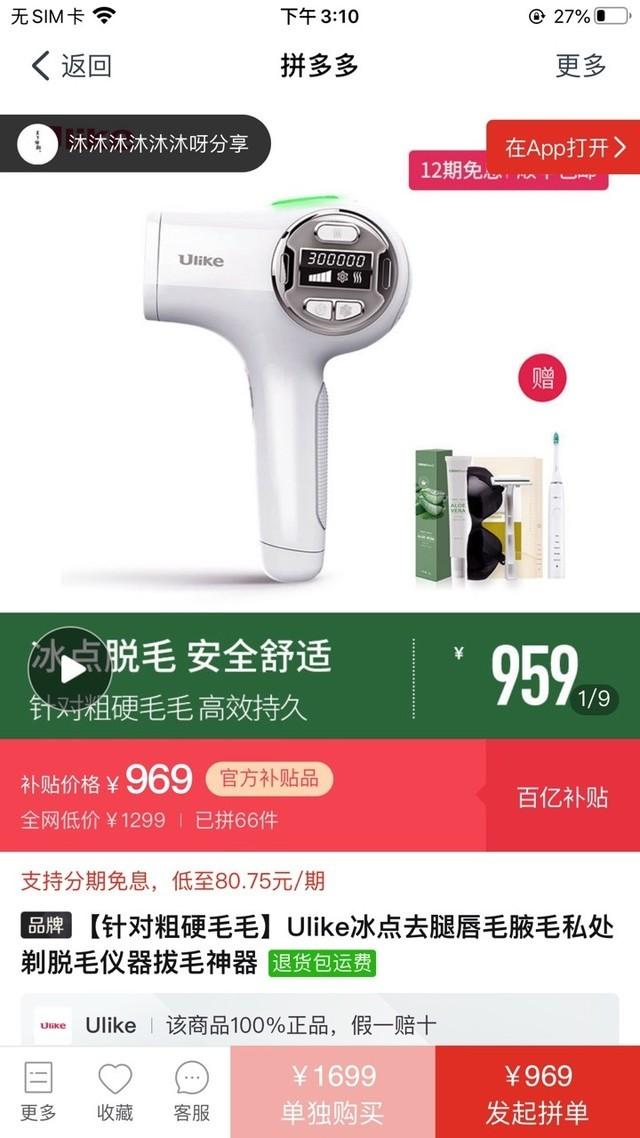Tap 在App打开 to open in app
Viewport: 640px width, 1138px height.
pyautogui.click(x=565, y=148)
